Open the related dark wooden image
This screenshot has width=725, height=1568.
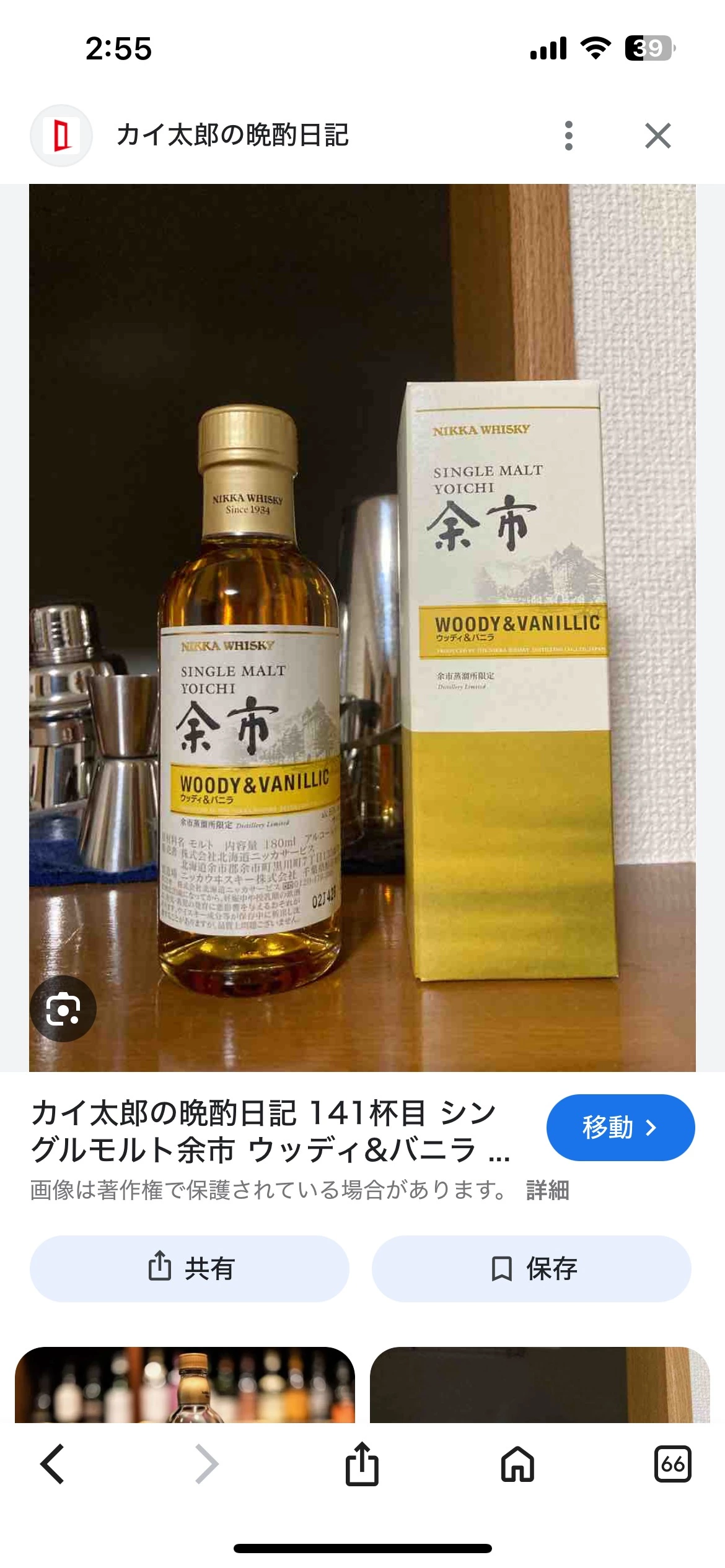tap(539, 1385)
